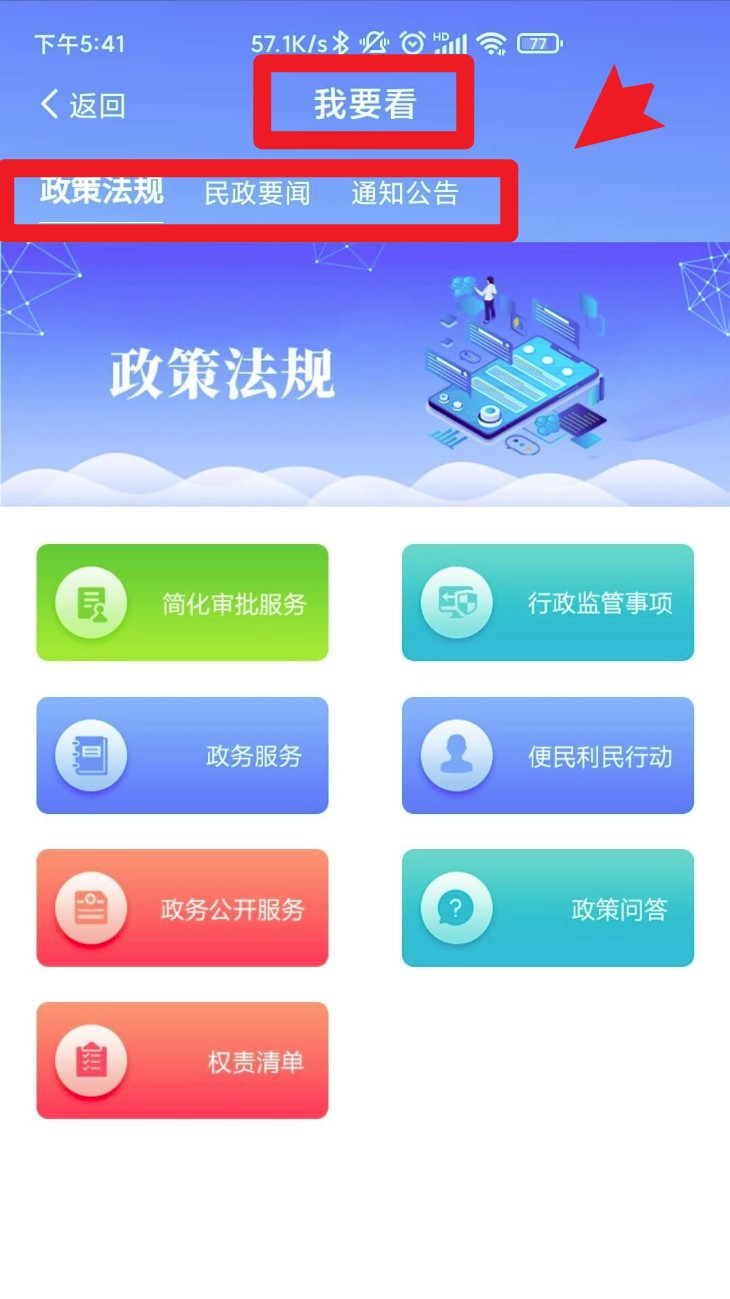This screenshot has height=1299, width=730.
Task: Open 简化审批服务 card
Action: pos(182,603)
